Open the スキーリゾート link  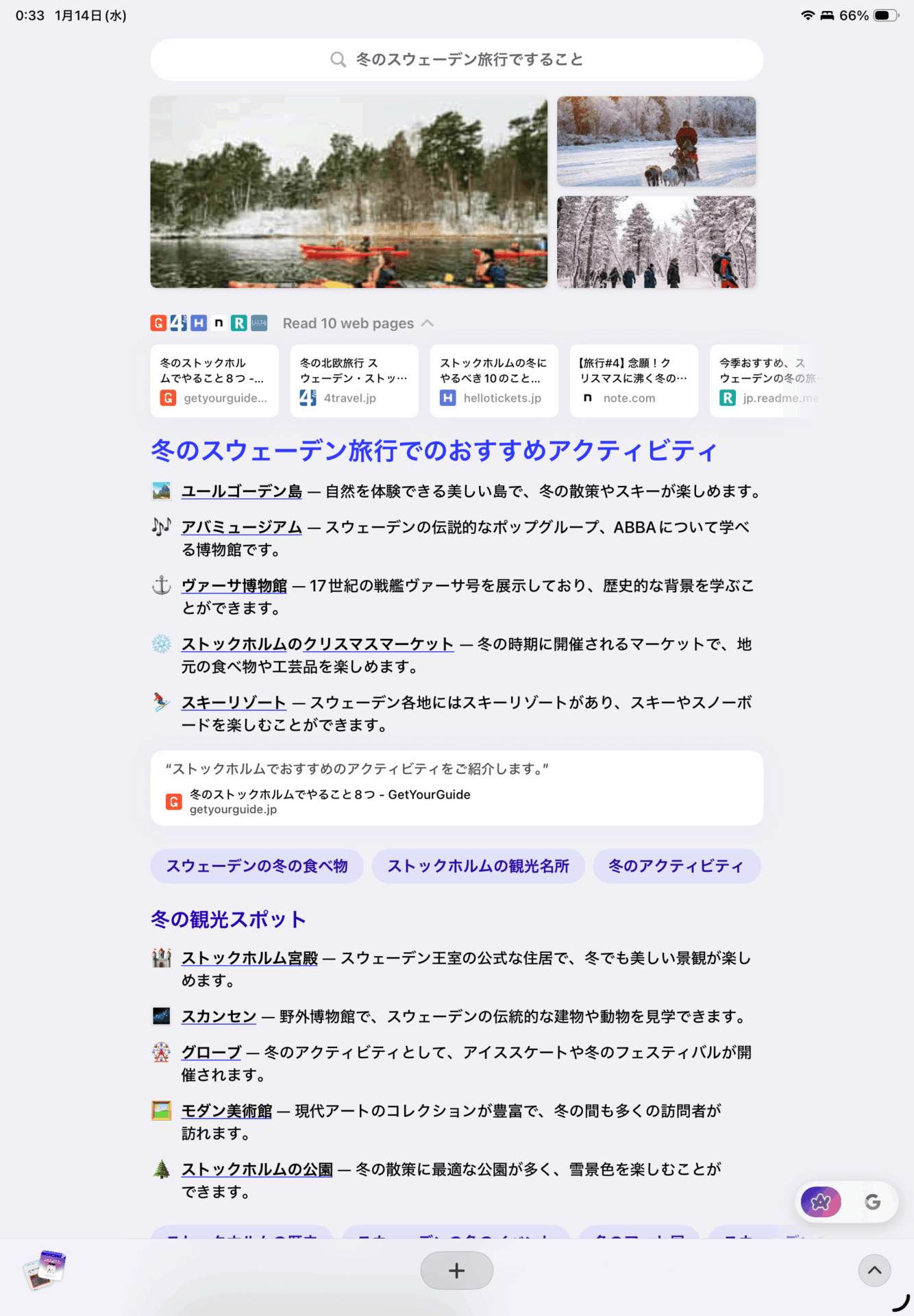(234, 702)
